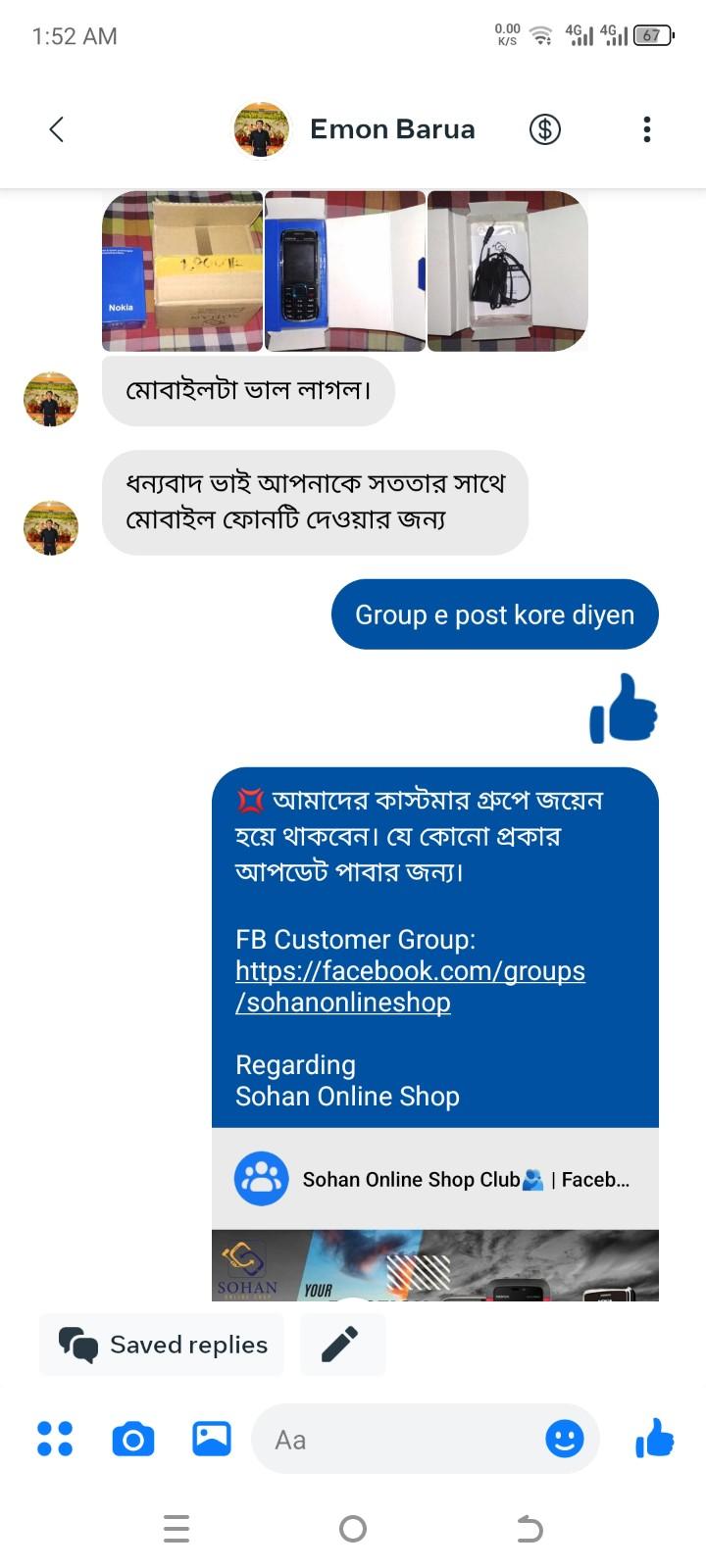Screen dimensions: 706x1568
Task: Open Sohan Online Shop Club link preview
Action: (x=435, y=1180)
